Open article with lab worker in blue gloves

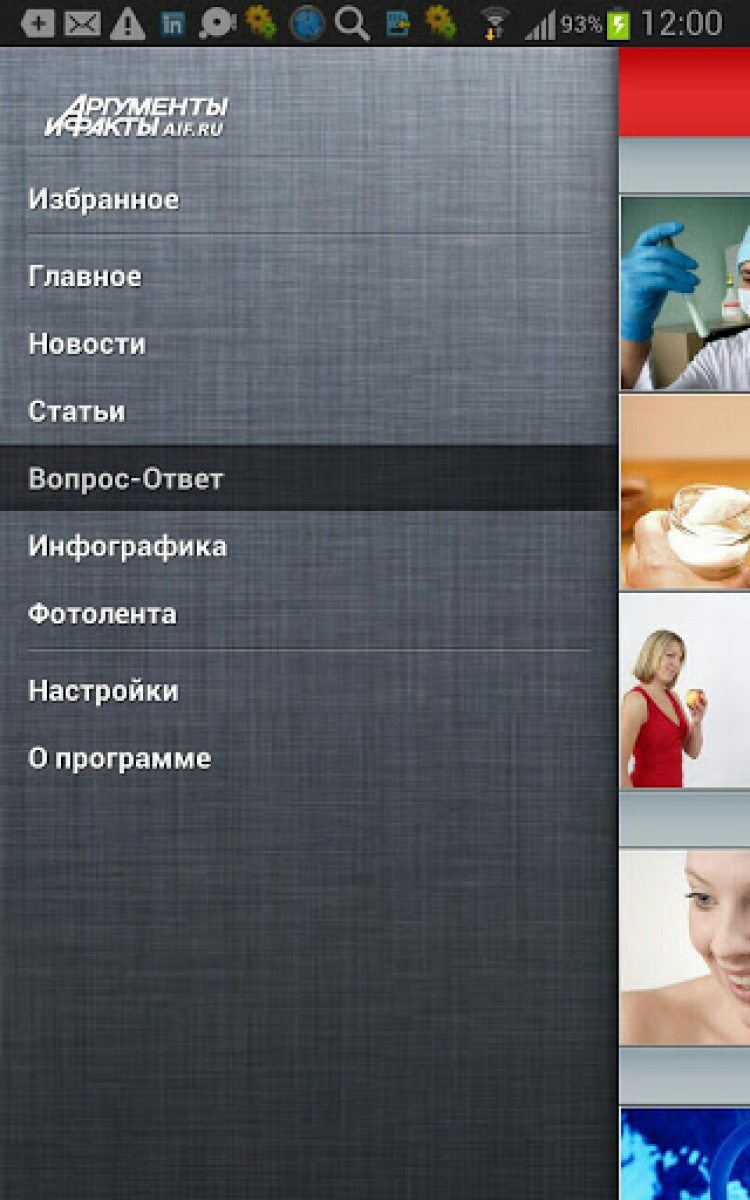coord(685,293)
